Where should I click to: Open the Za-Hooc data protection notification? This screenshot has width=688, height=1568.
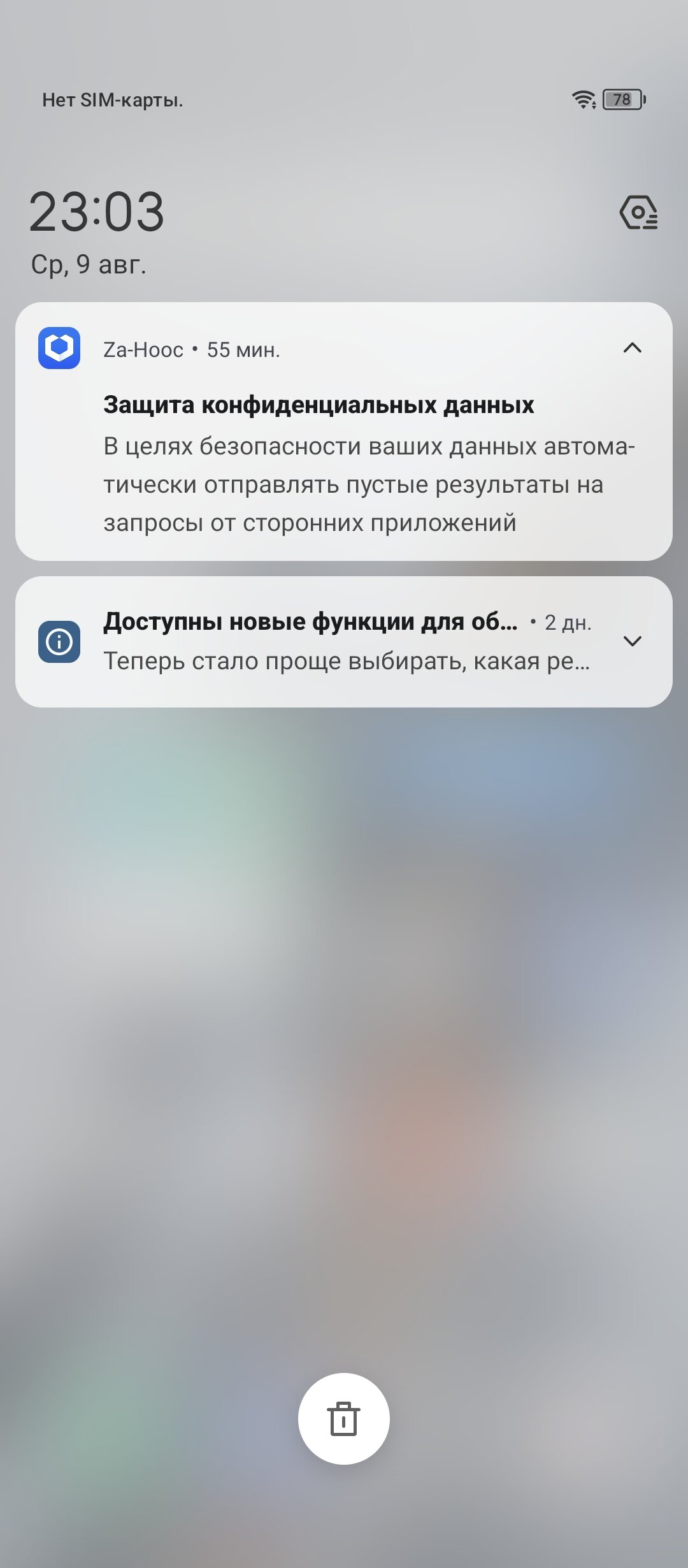344,432
